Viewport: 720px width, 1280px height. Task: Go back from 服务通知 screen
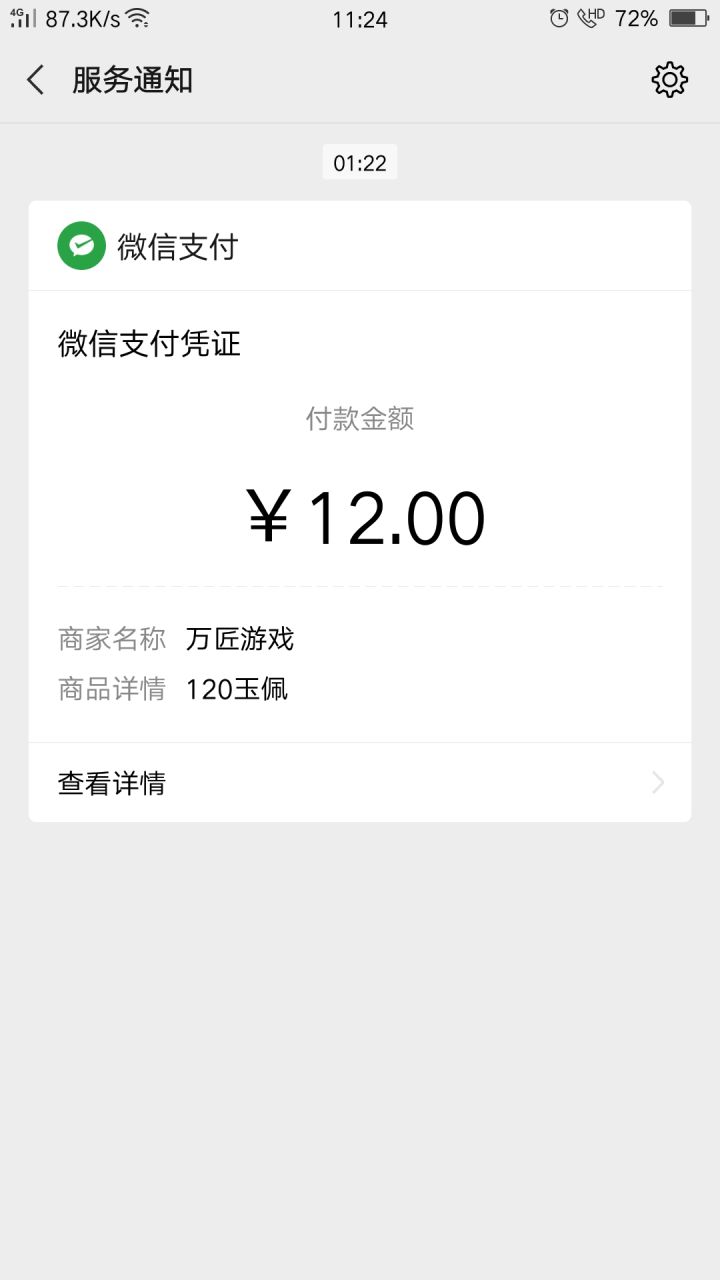[36, 80]
